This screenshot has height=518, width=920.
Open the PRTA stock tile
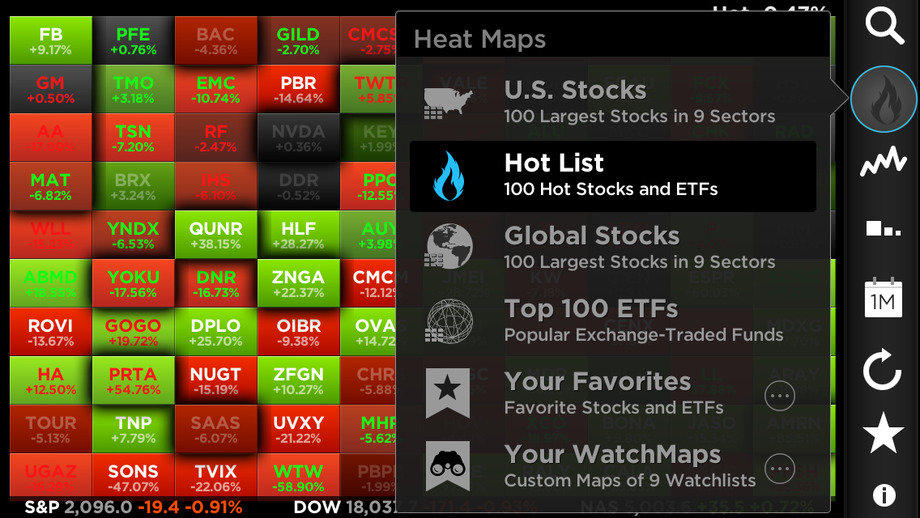(x=132, y=381)
